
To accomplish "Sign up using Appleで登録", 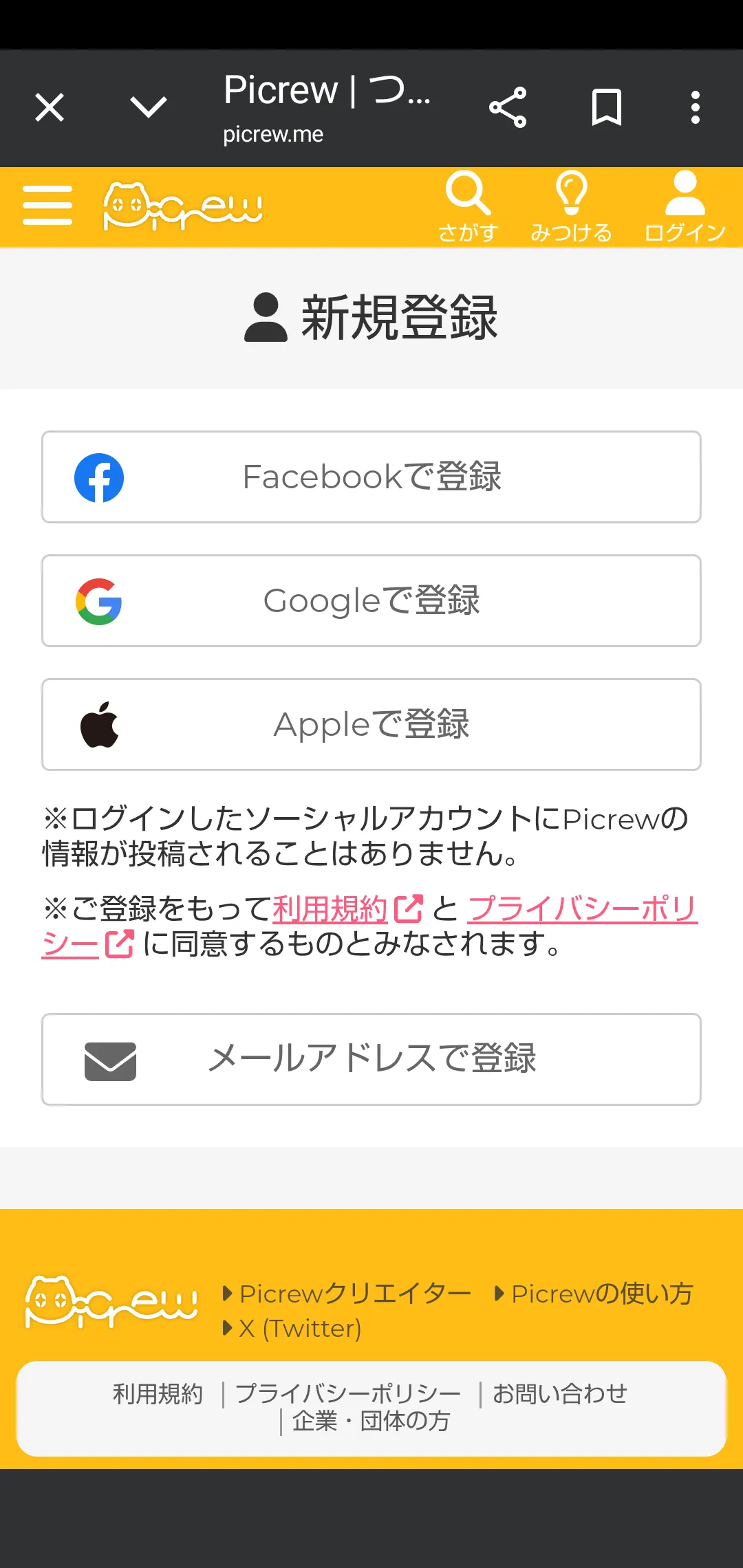I will (371, 725).
